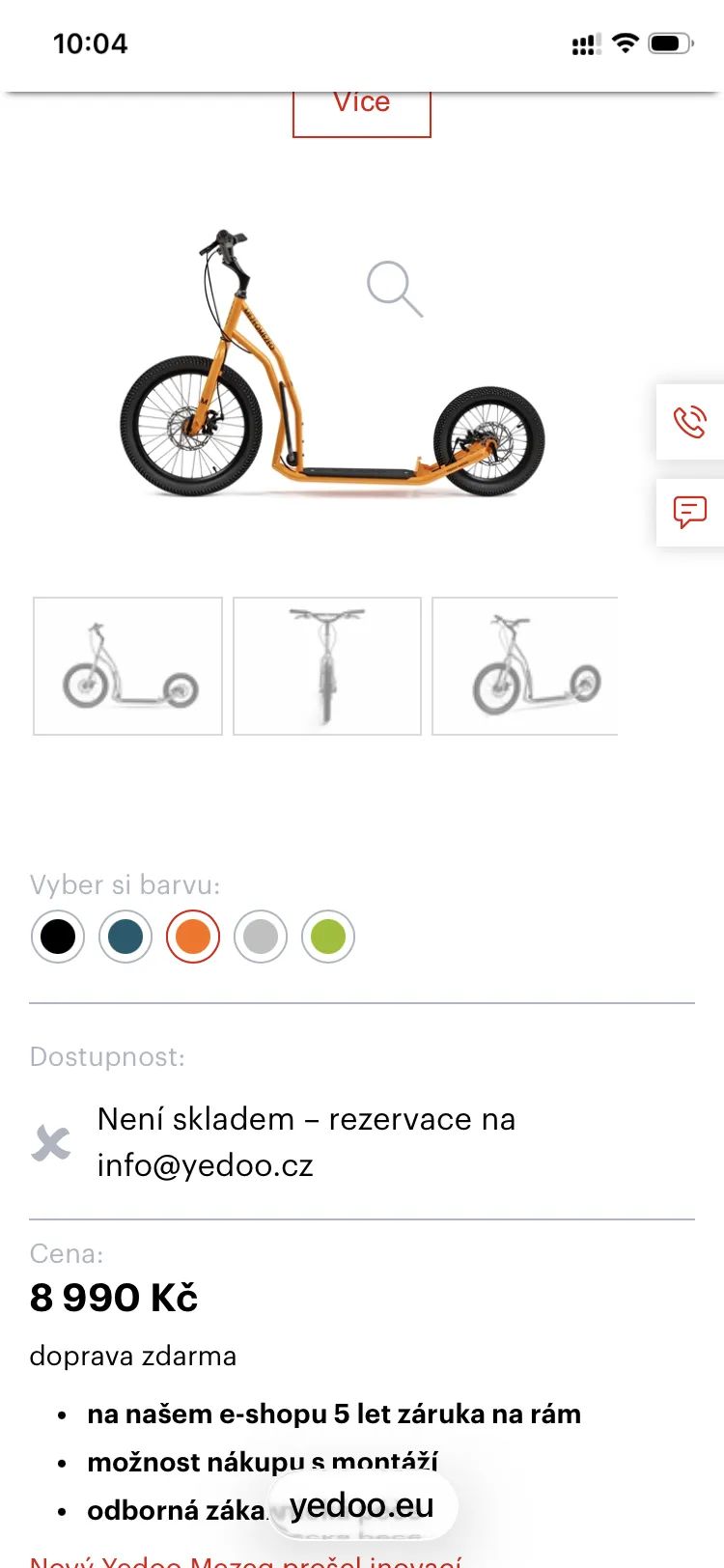View the third angled scooter thumbnail
The image size is (724, 1568).
tap(525, 666)
